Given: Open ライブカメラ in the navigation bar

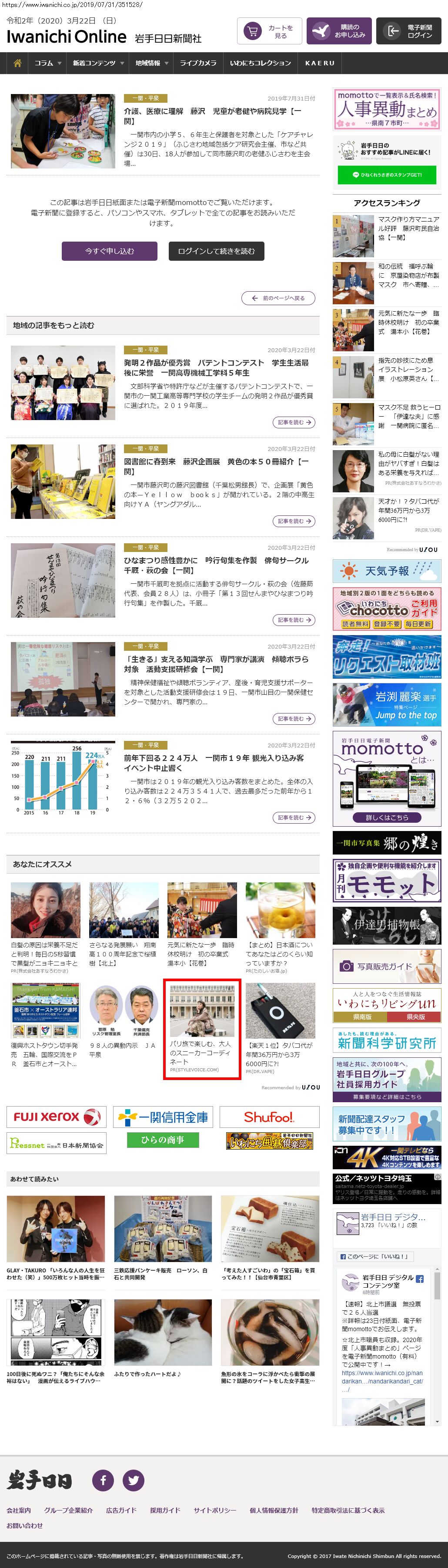Looking at the screenshot, I should pyautogui.click(x=198, y=63).
